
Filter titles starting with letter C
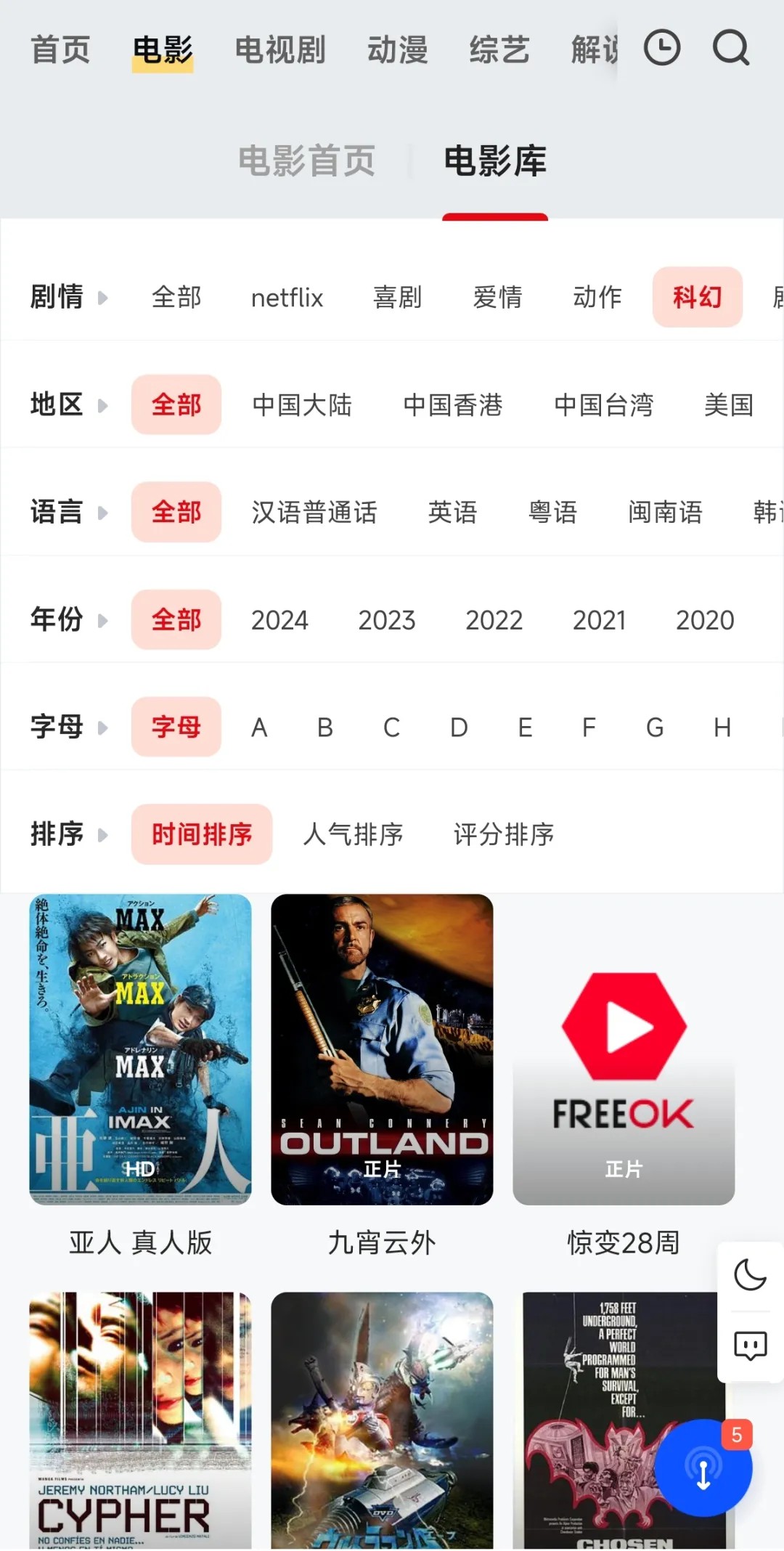pyautogui.click(x=391, y=727)
